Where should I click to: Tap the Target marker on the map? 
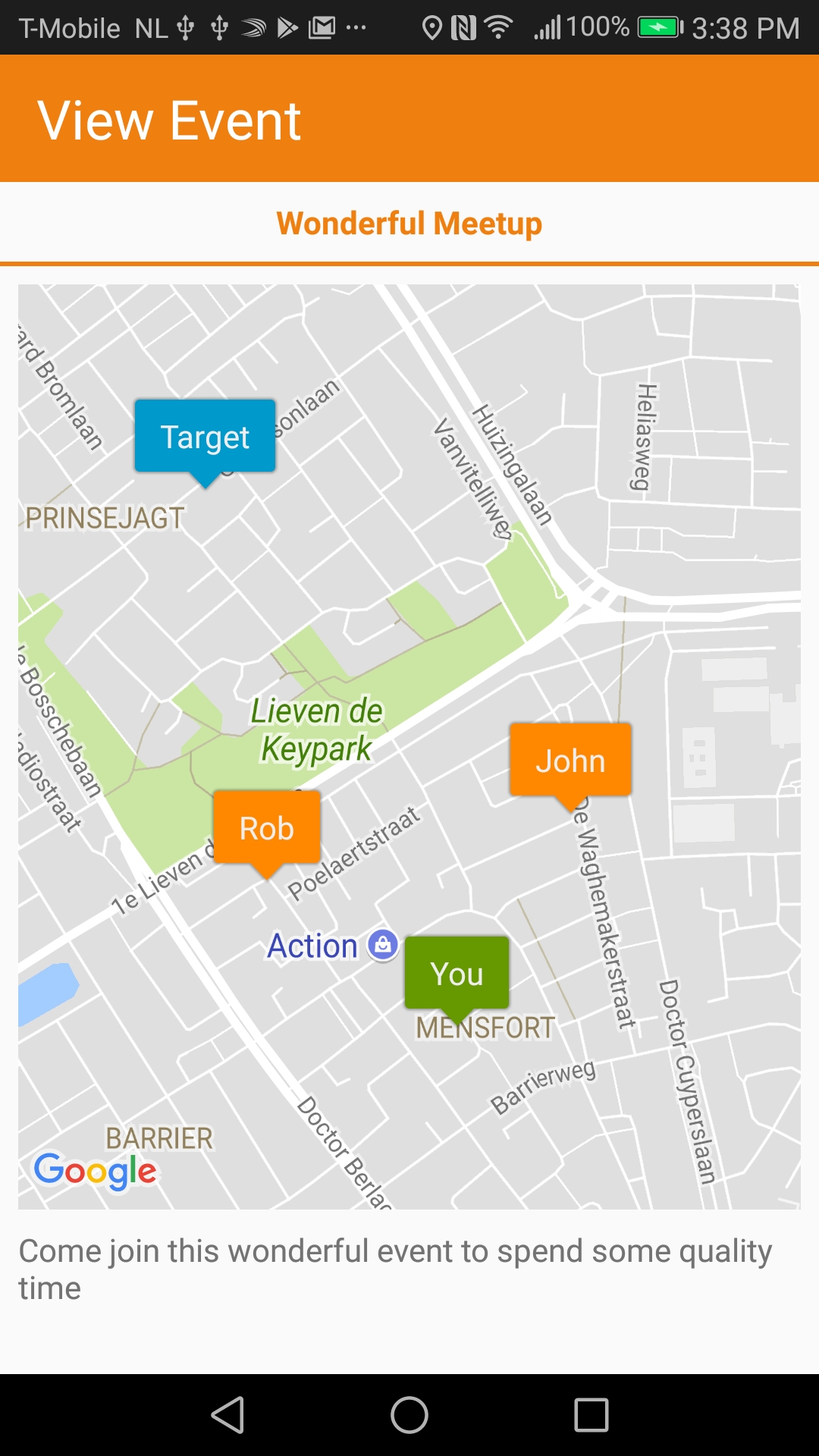[x=205, y=436]
